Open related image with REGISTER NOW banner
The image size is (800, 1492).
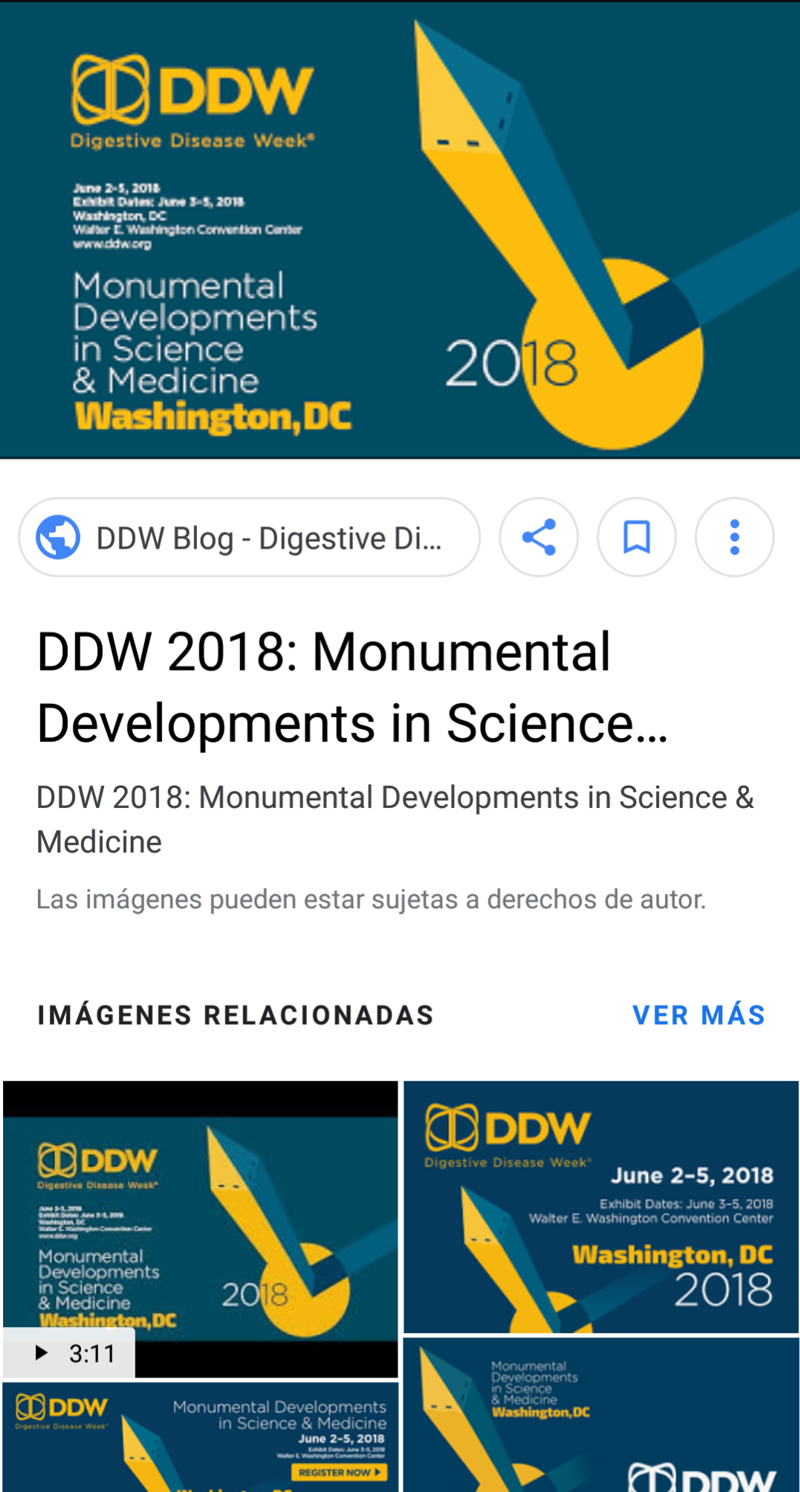pyautogui.click(x=201, y=1437)
